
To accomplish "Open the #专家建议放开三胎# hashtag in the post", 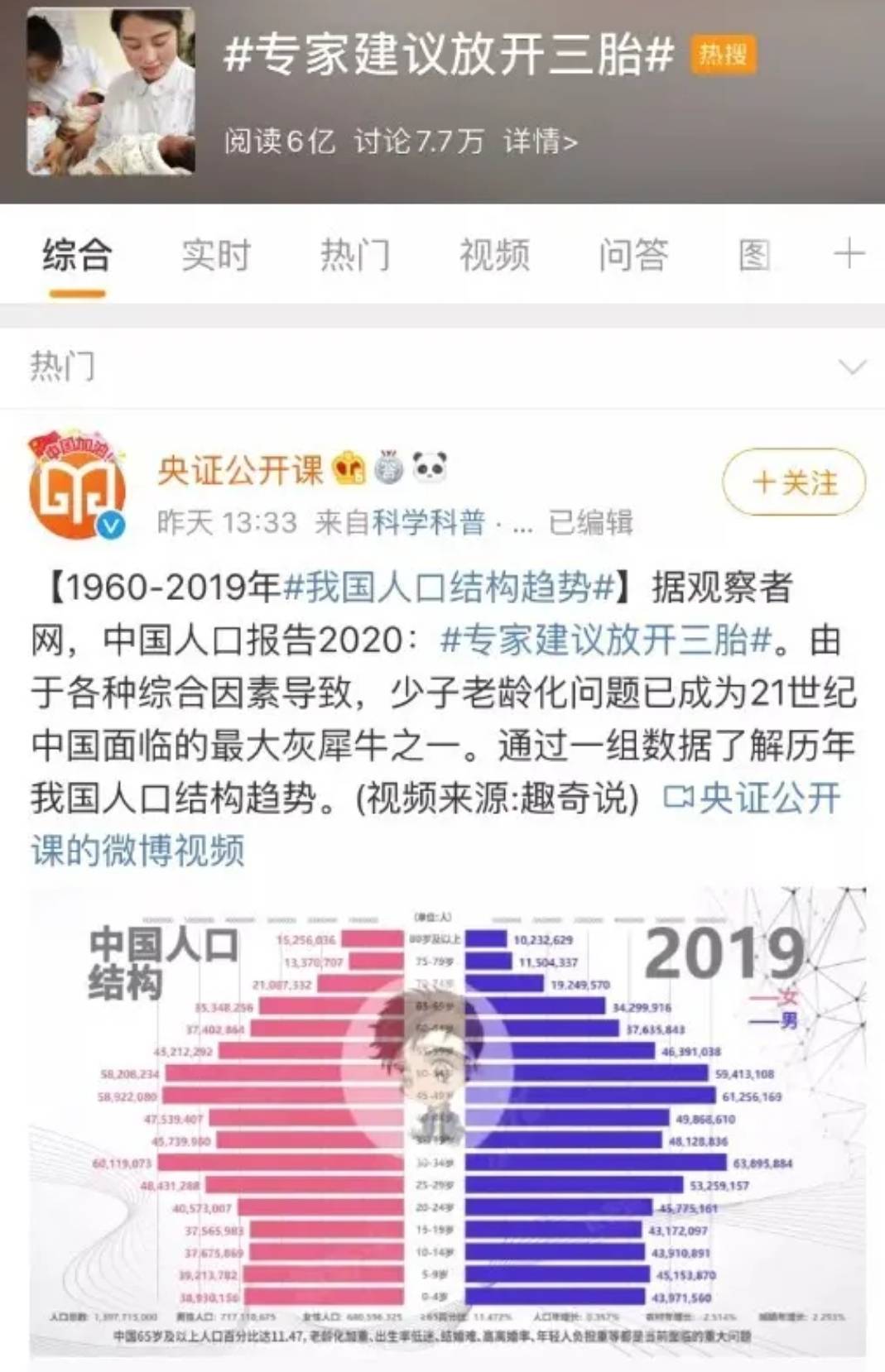I will 606,640.
